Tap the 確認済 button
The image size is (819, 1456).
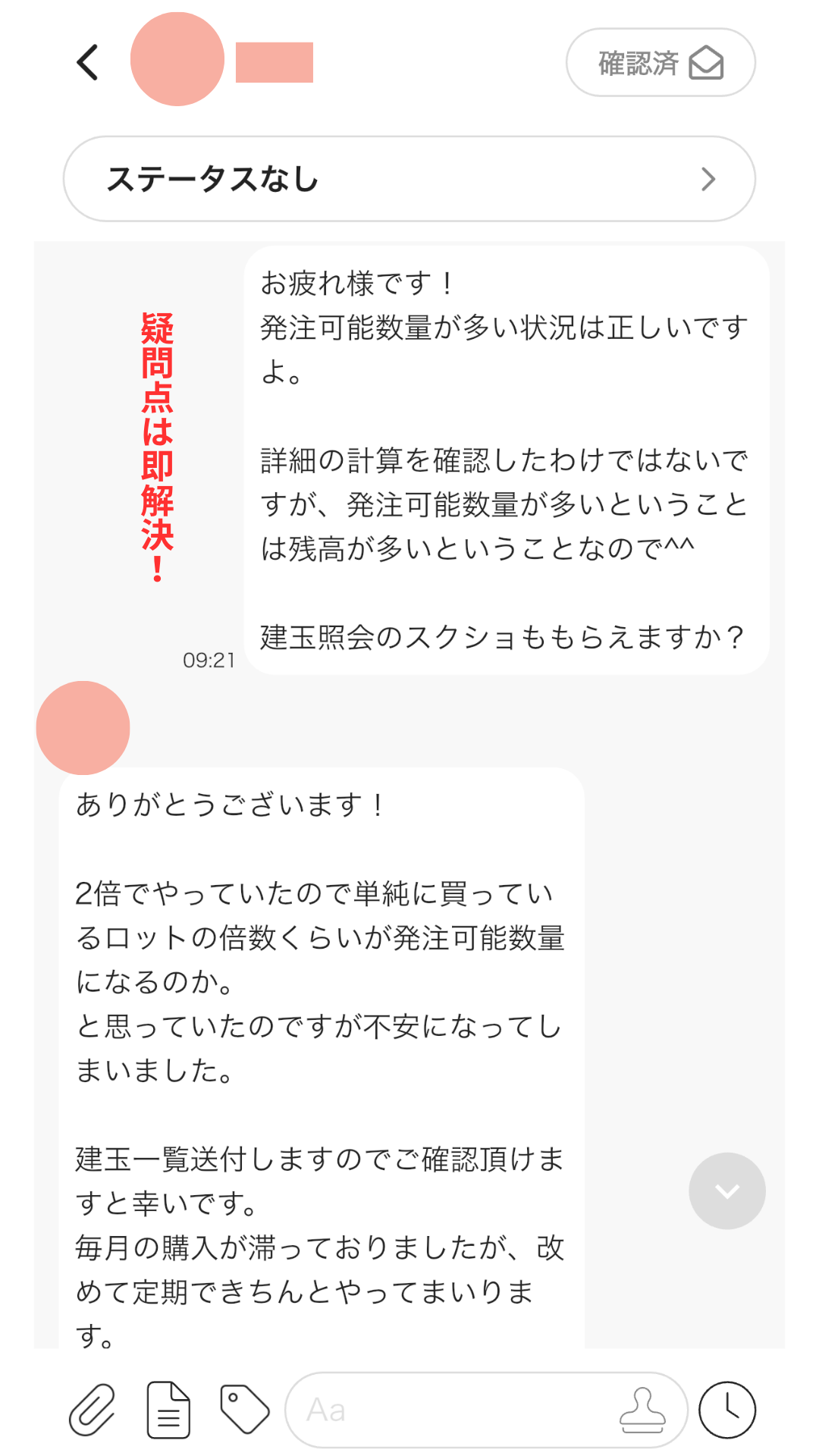pyautogui.click(x=660, y=63)
